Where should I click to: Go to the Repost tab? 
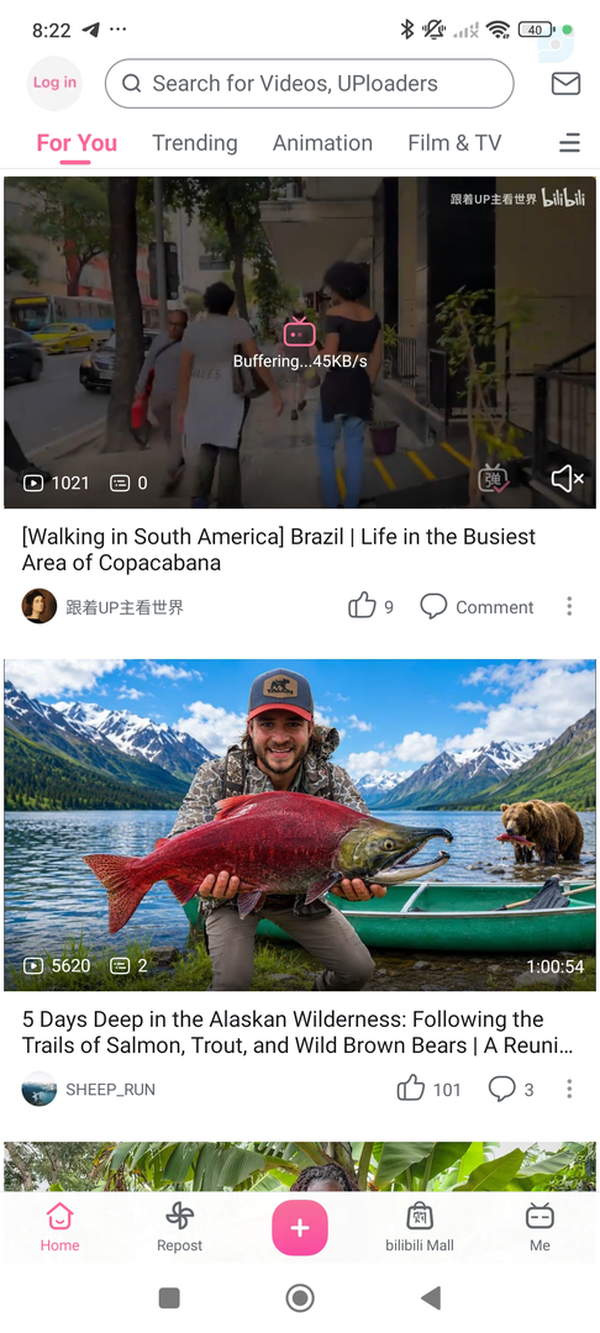click(179, 1227)
